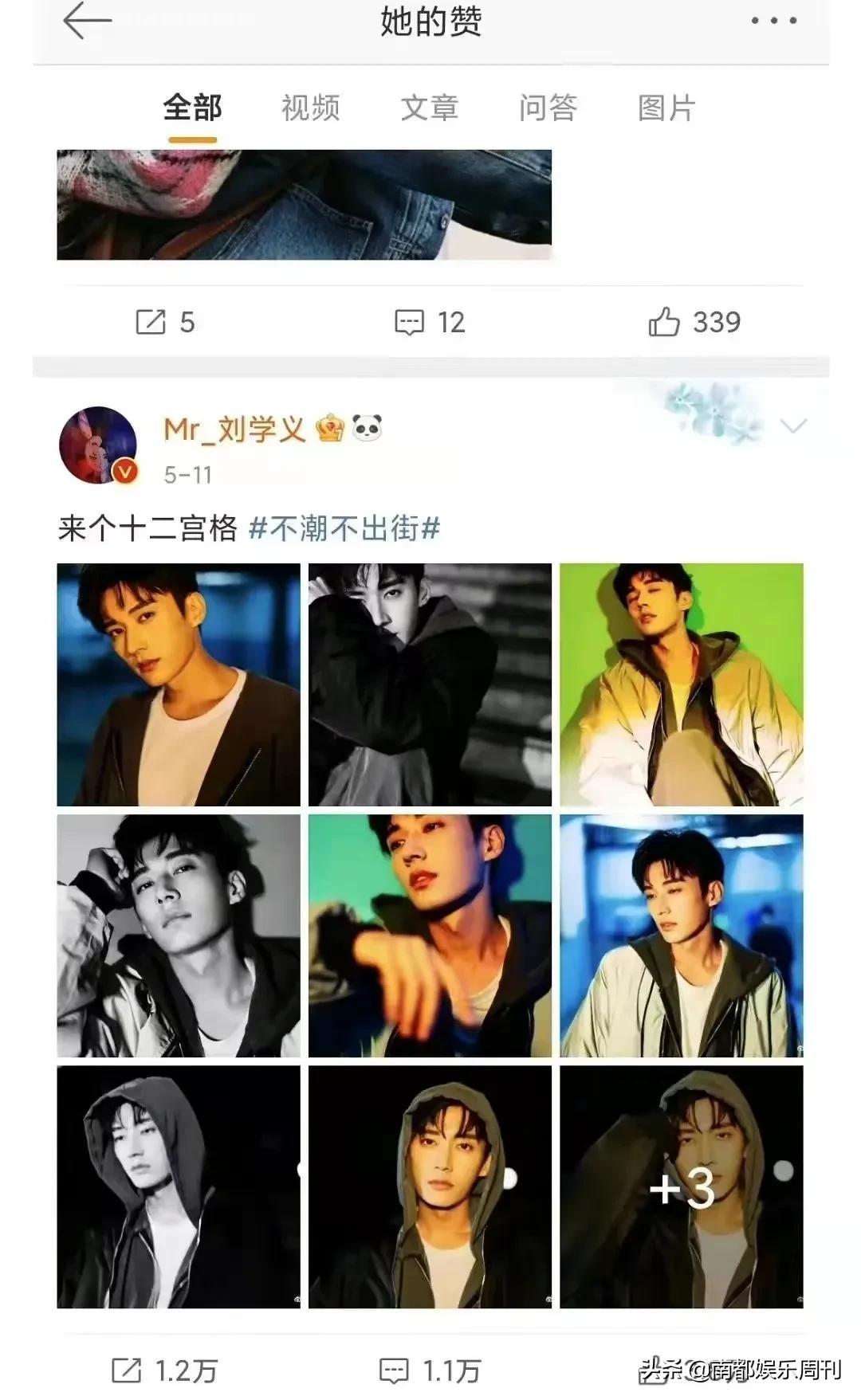
Task: Open the 1.1万 comments on Mr_刘学义's post
Action: 430,1371
